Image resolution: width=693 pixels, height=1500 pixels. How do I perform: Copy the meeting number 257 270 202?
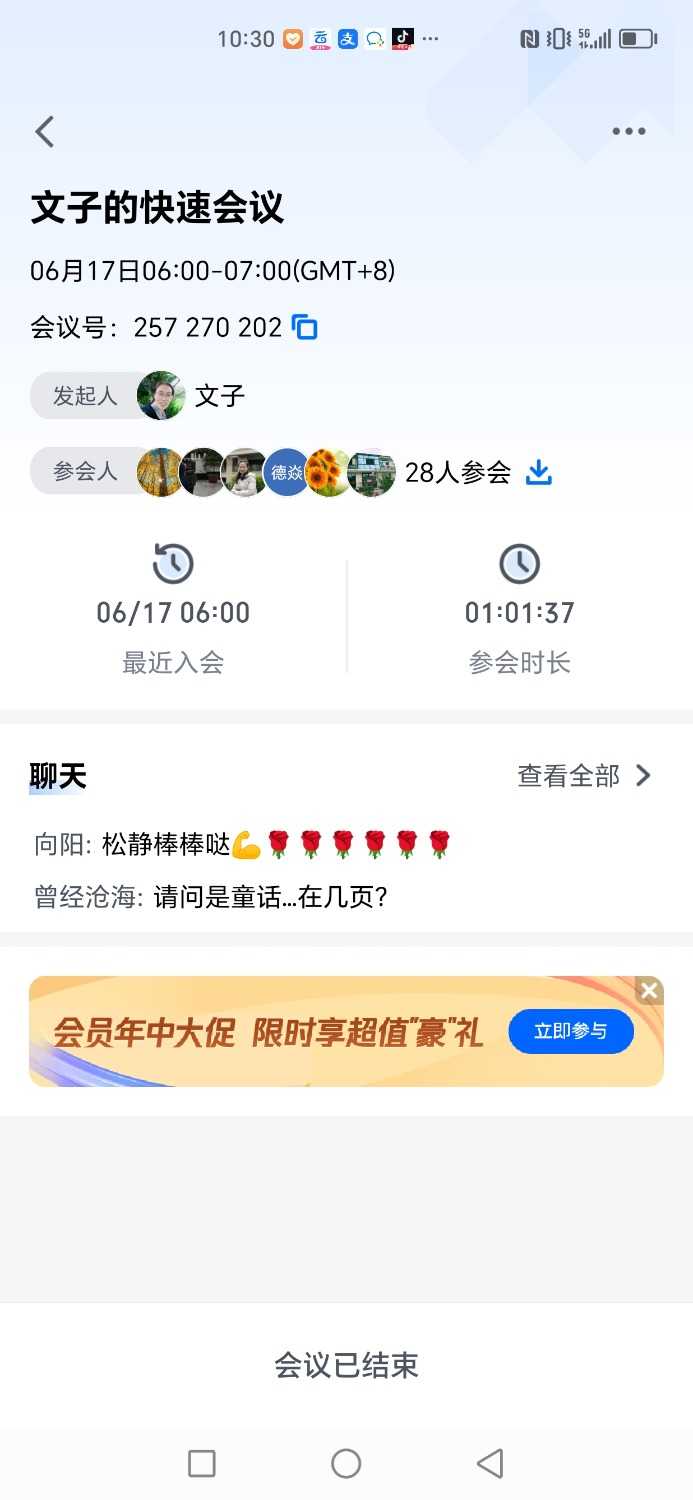305,327
